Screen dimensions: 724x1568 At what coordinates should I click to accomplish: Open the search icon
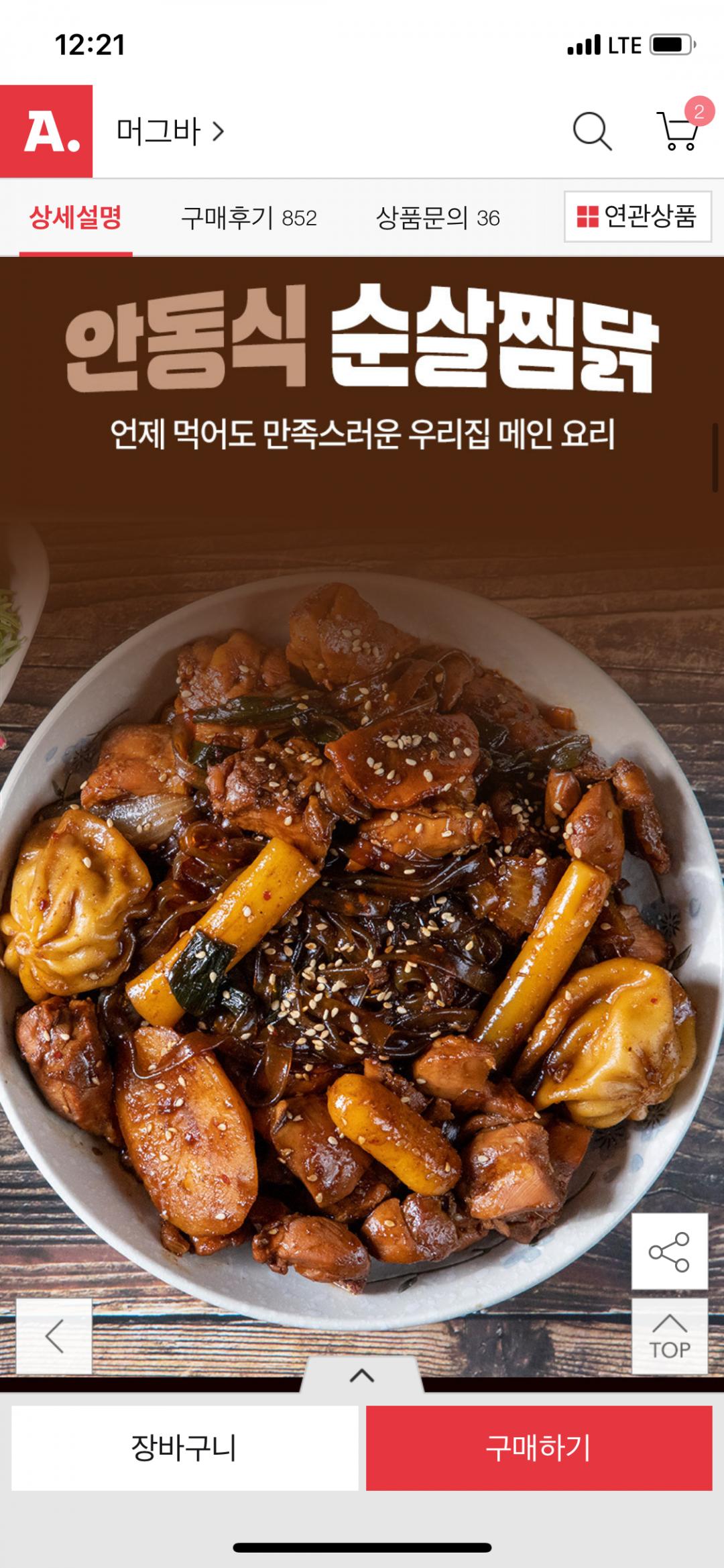point(592,131)
